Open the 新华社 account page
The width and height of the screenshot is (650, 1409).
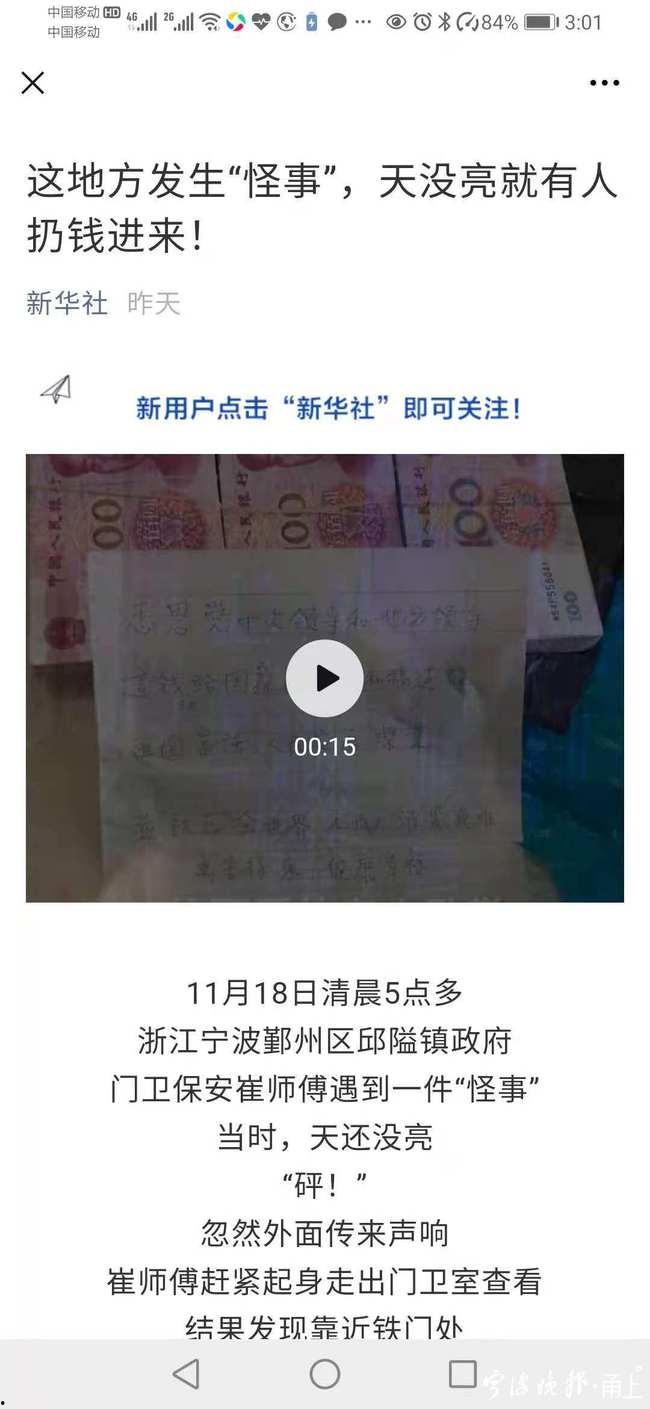[x=67, y=304]
